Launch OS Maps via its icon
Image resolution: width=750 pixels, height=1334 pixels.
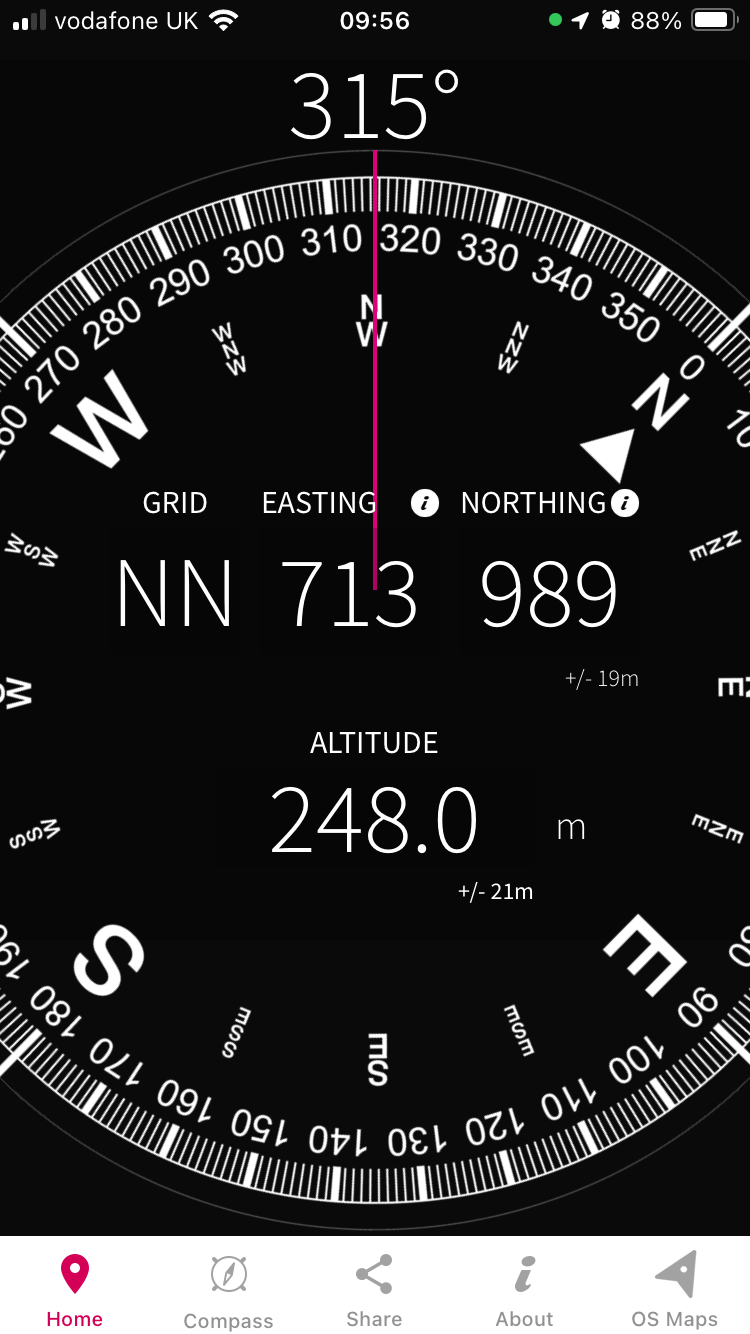(x=674, y=1275)
